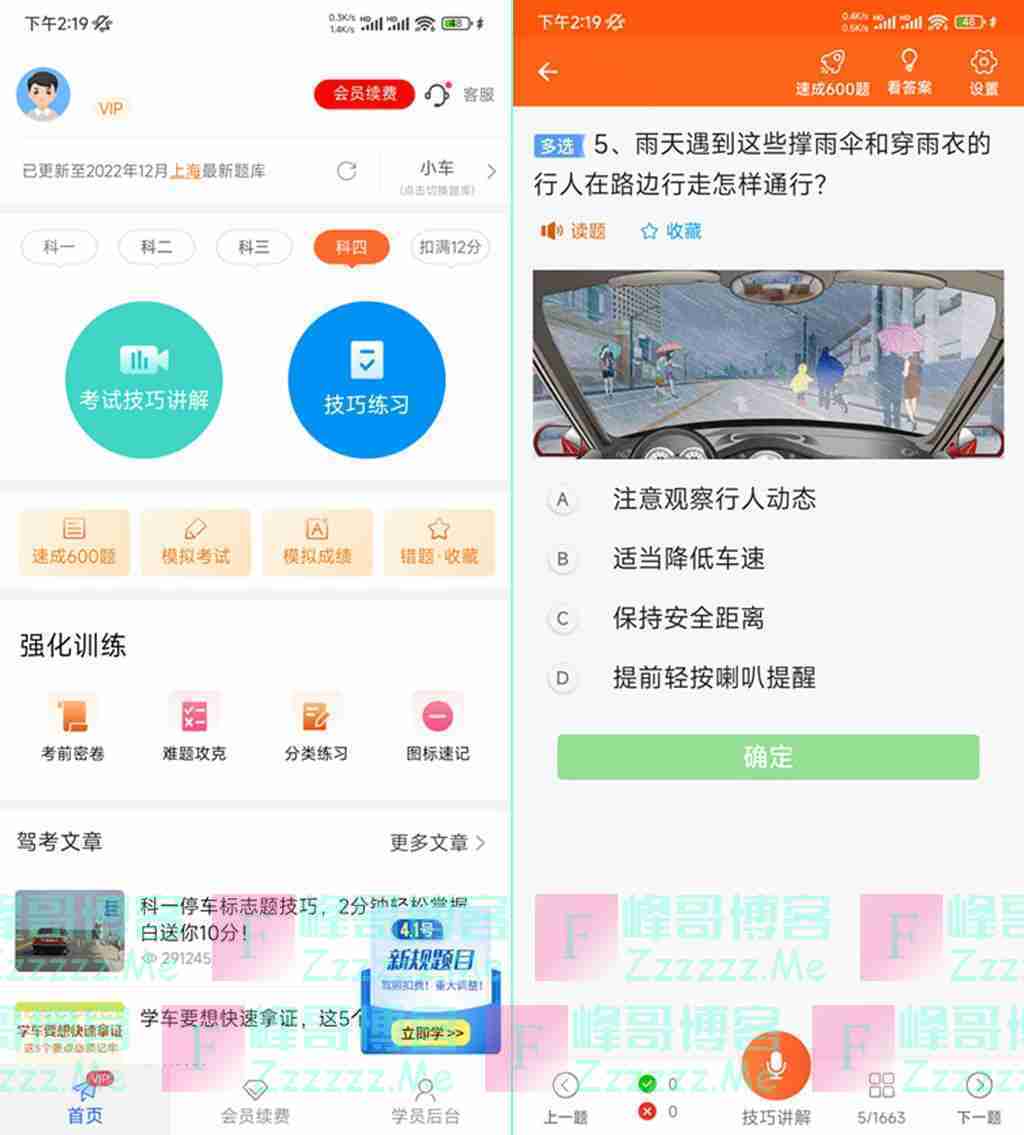Viewport: 1024px width, 1135px height.
Task: Go to the next question 下一题
Action: point(978,1097)
